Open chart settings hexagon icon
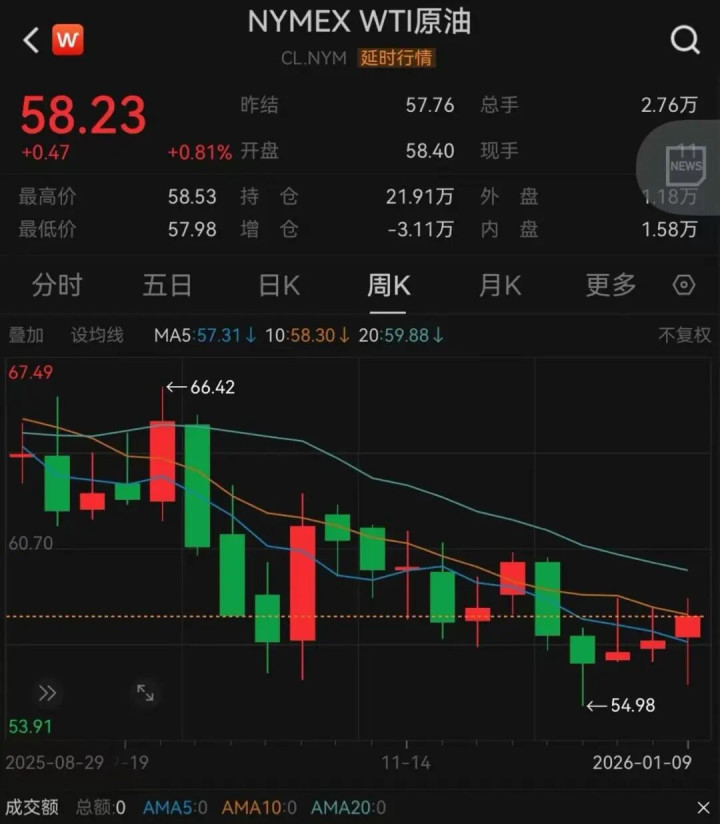 coord(684,286)
